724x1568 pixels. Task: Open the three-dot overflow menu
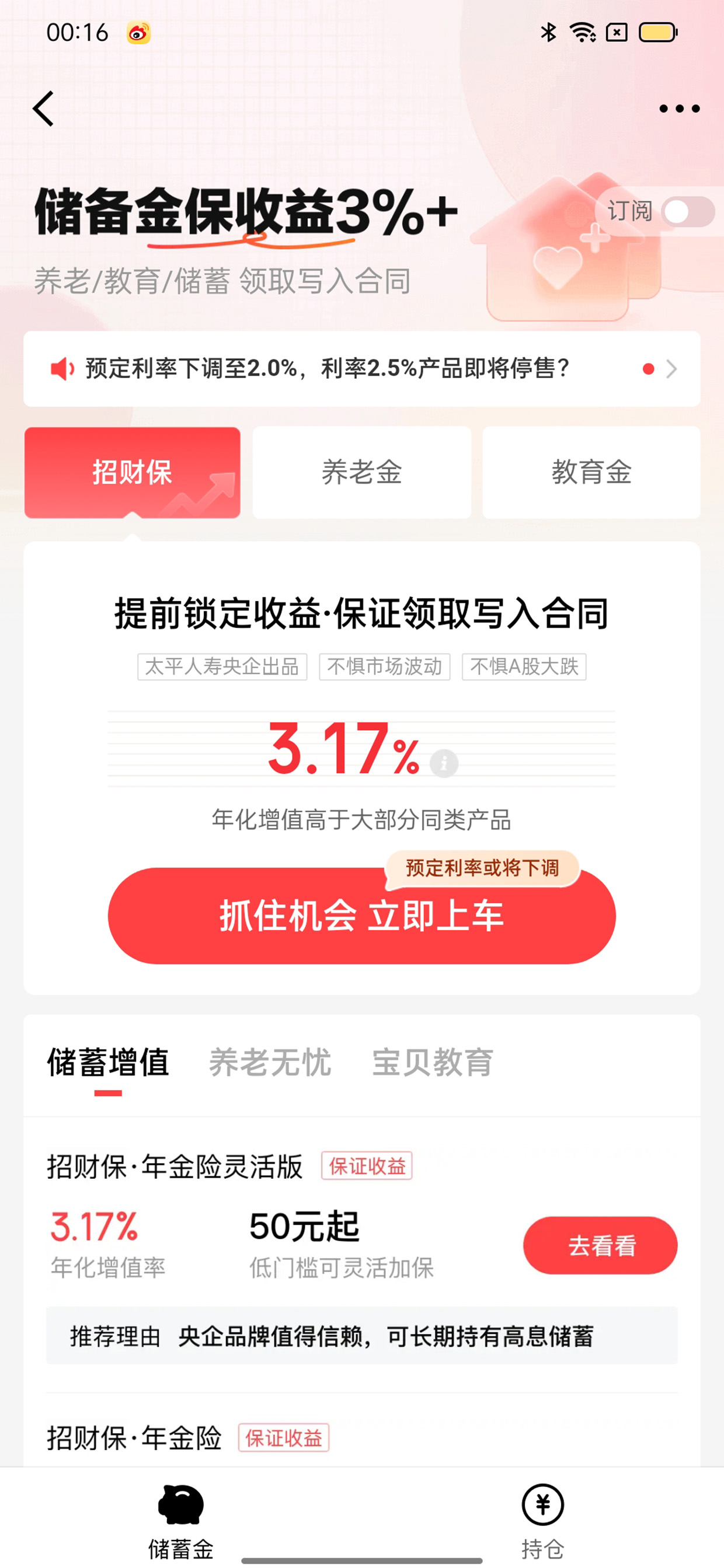coord(679,109)
